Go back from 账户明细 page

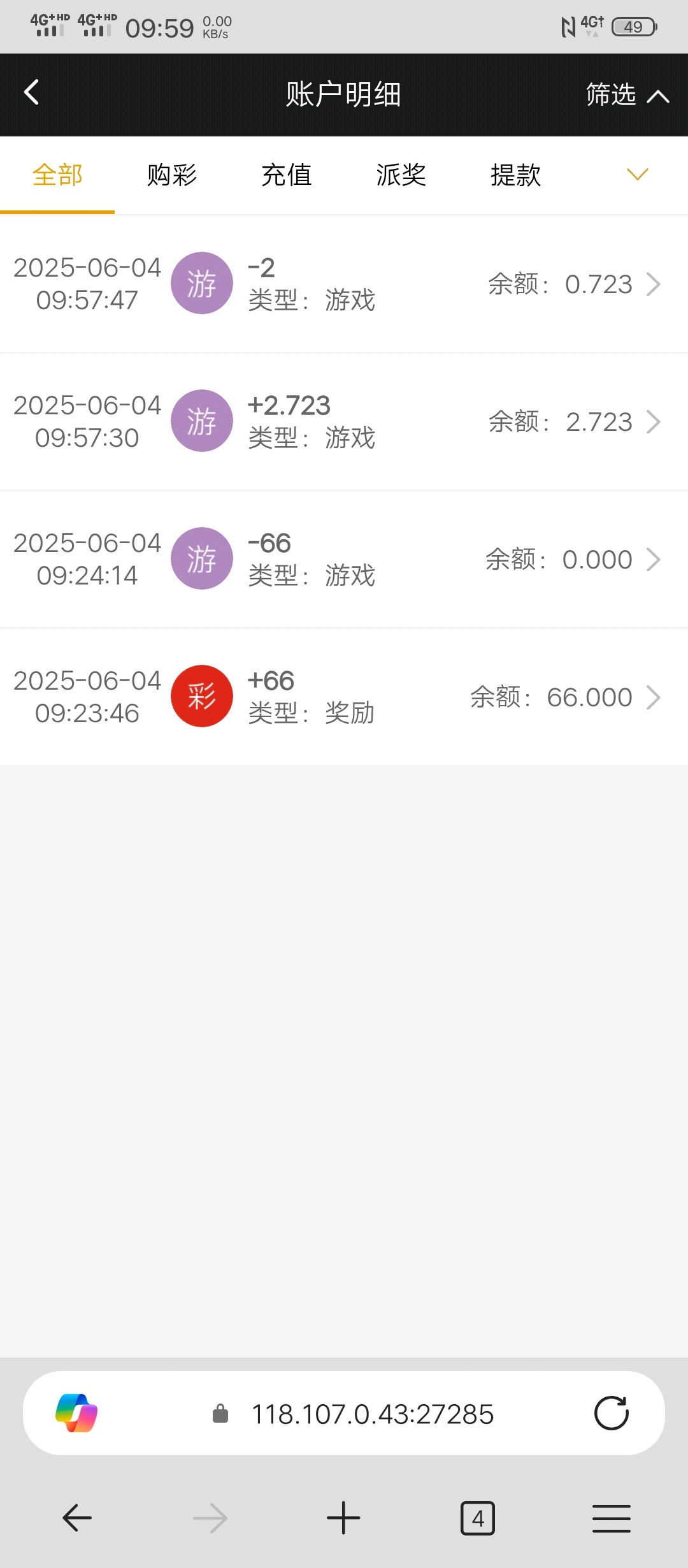[32, 93]
